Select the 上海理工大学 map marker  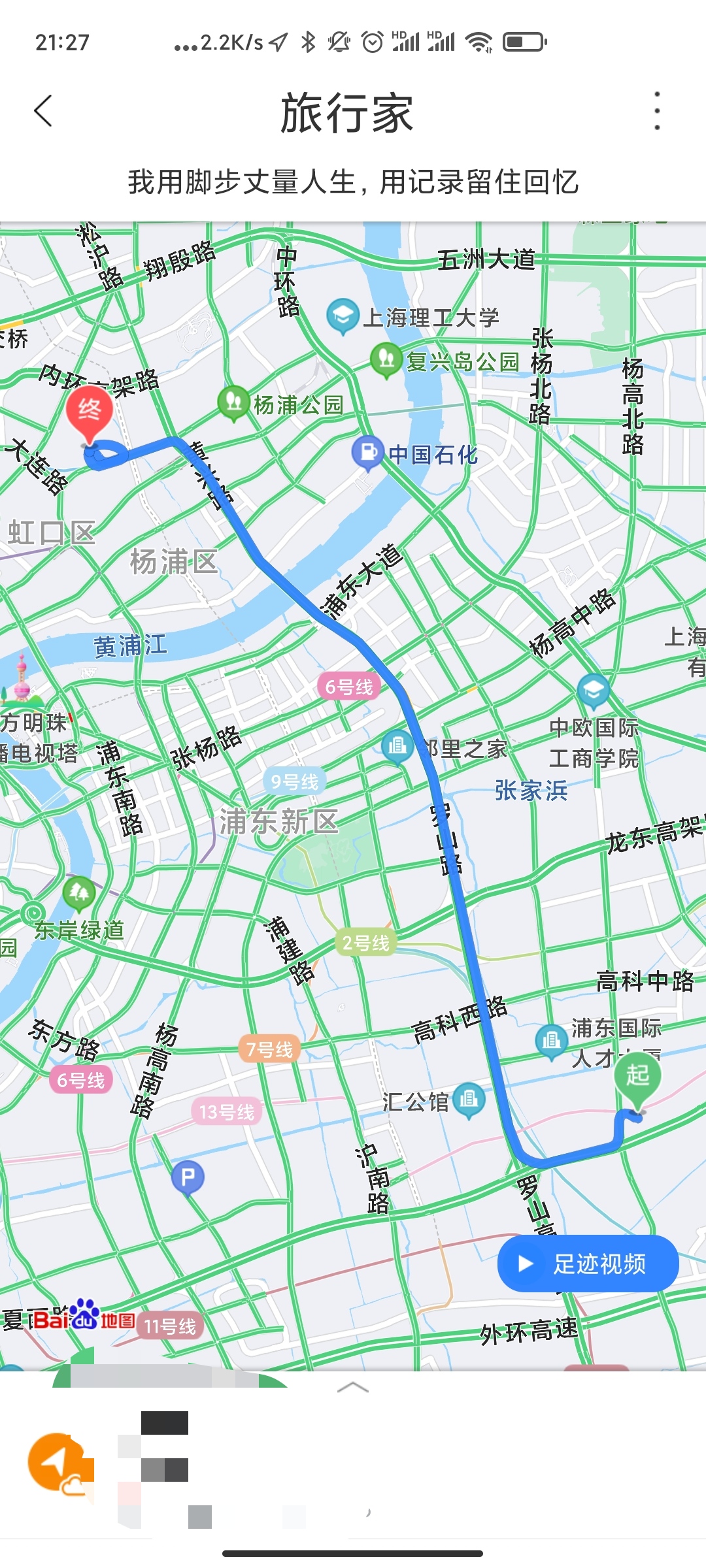pos(343,316)
